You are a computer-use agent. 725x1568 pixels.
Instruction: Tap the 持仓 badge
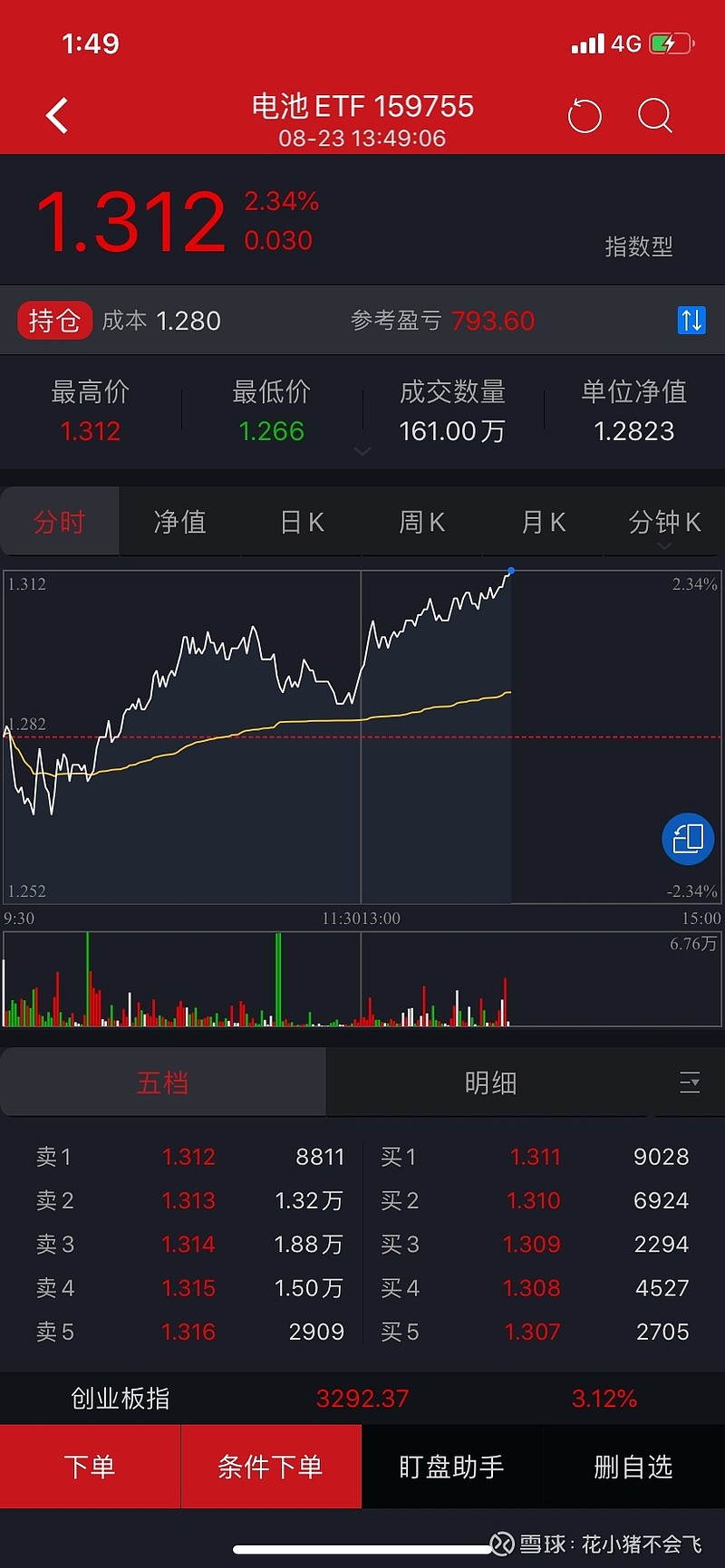(54, 321)
